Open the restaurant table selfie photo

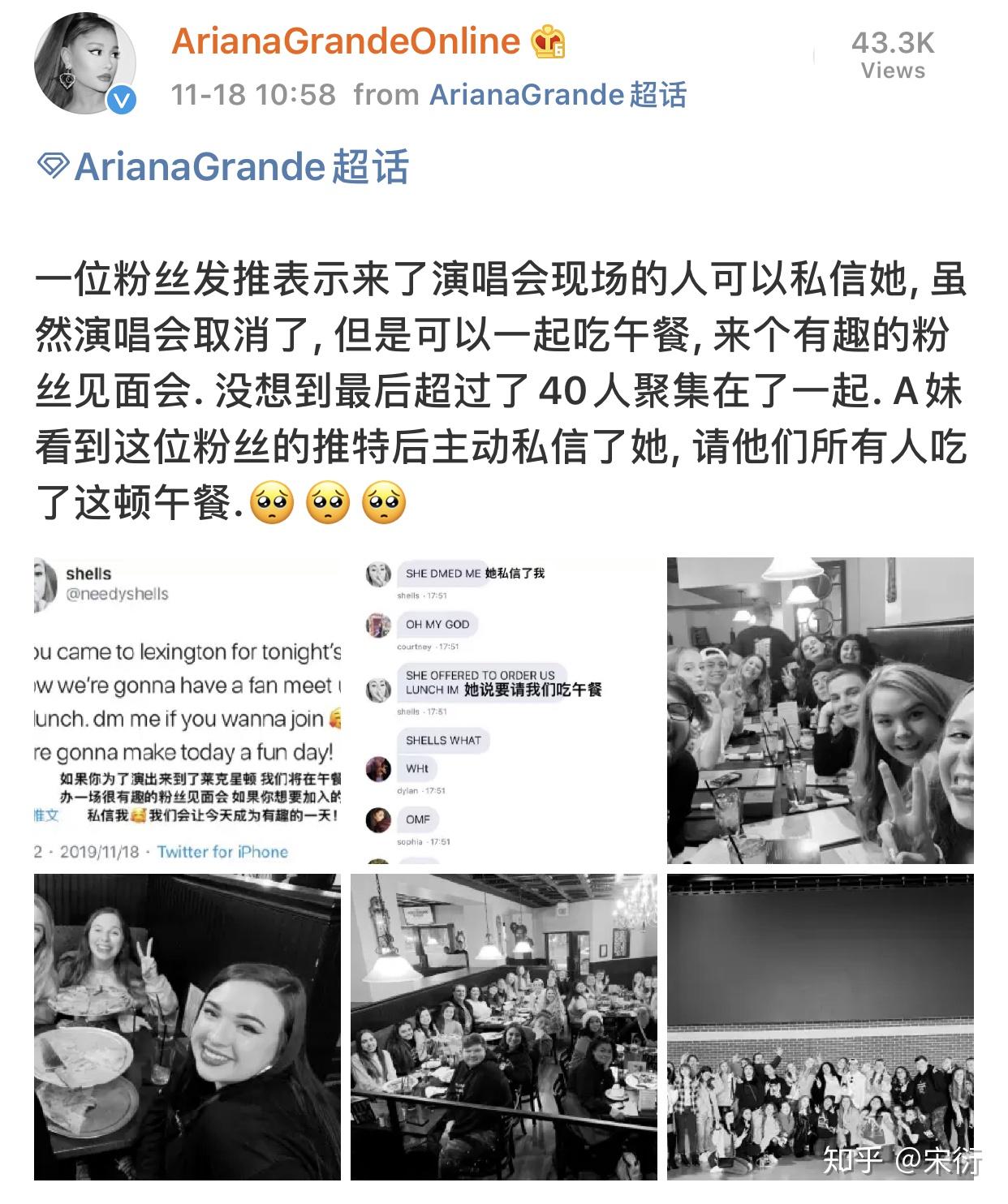click(820, 710)
